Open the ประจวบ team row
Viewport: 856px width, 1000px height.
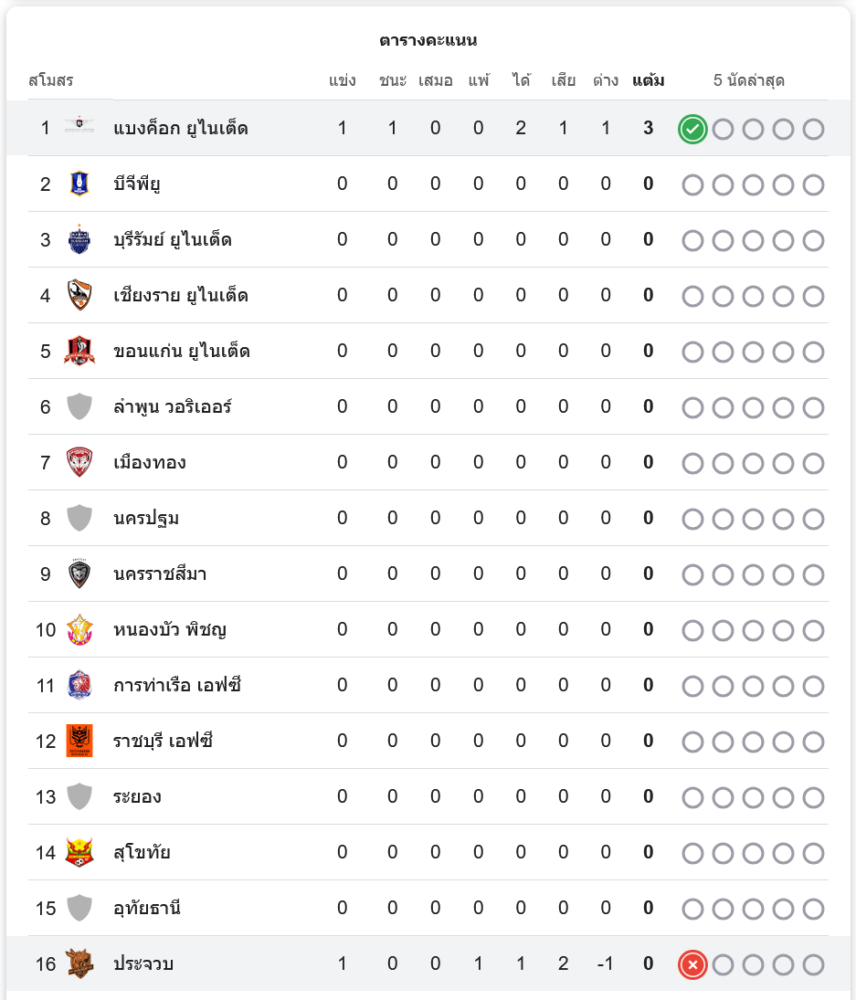(143, 964)
